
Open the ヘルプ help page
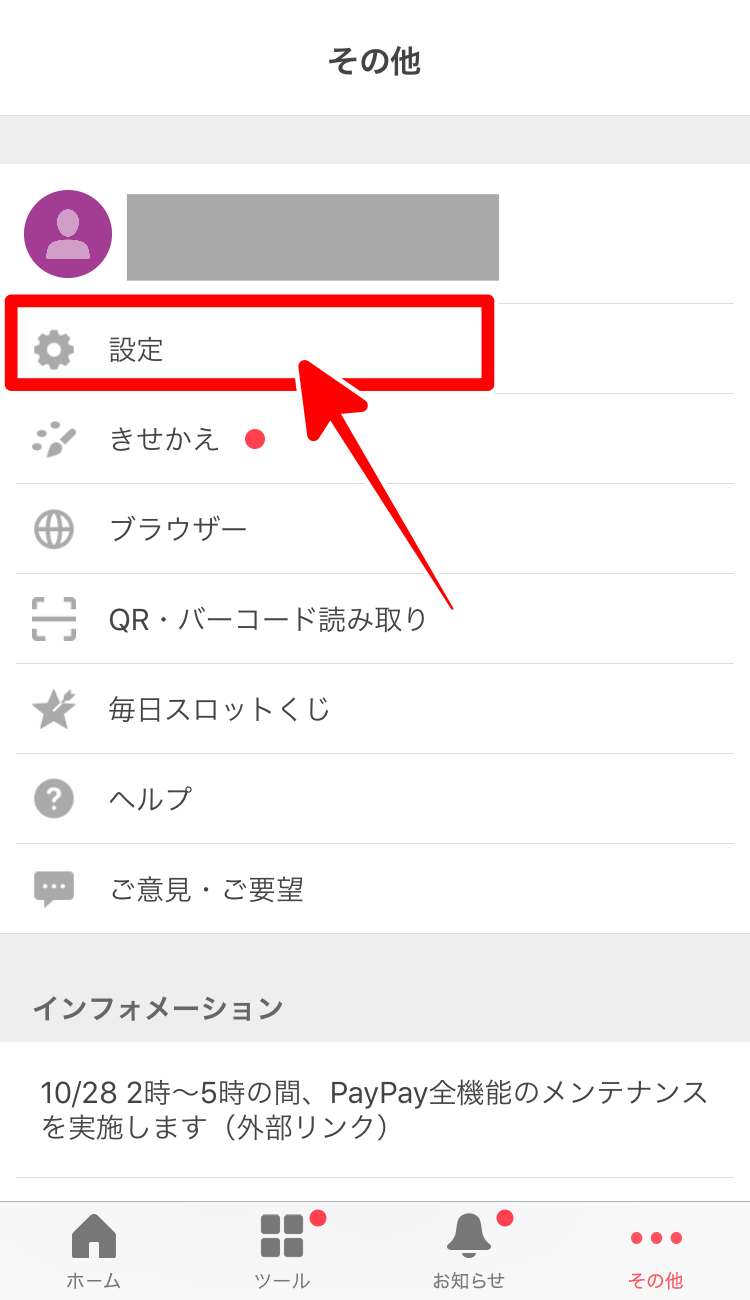coord(150,799)
